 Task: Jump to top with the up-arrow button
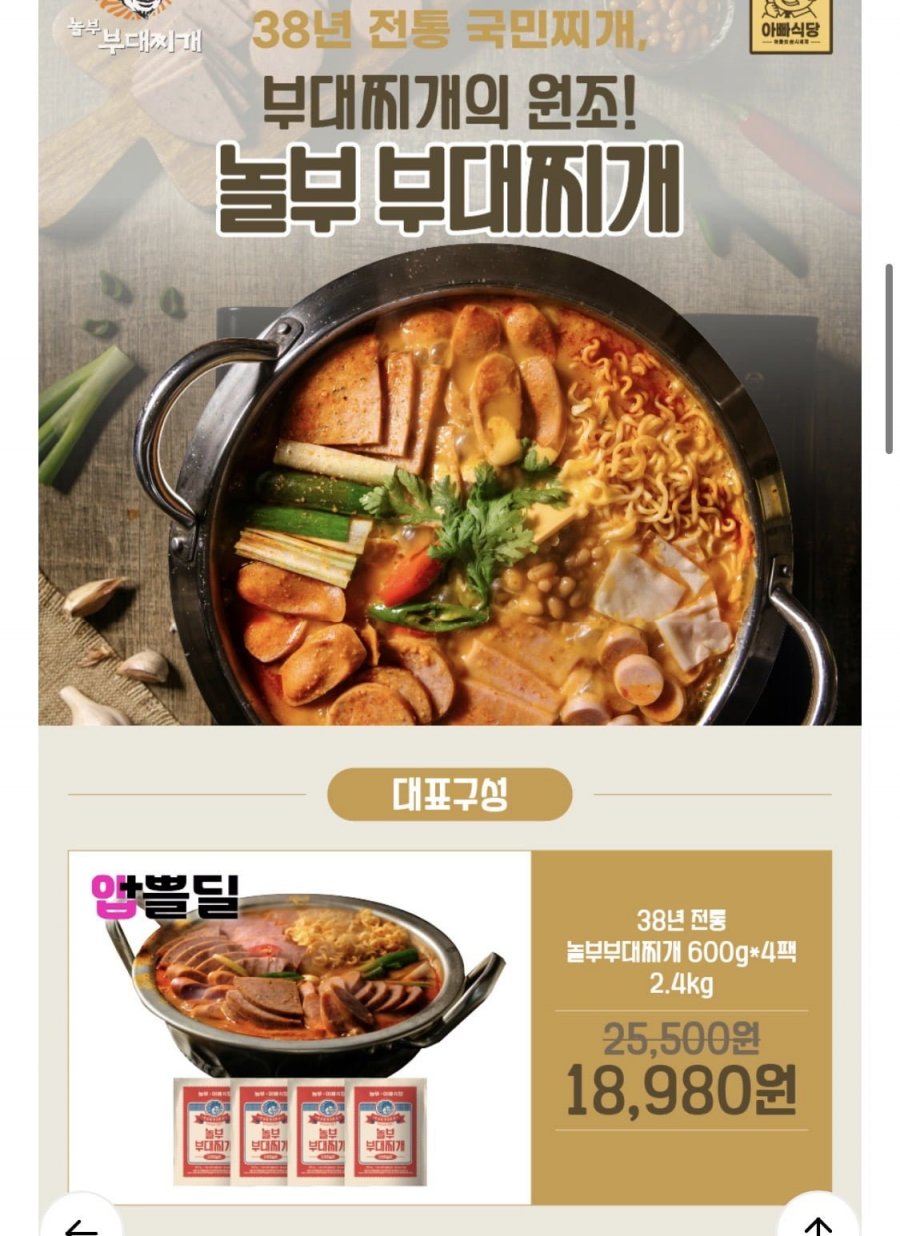coord(818,1222)
